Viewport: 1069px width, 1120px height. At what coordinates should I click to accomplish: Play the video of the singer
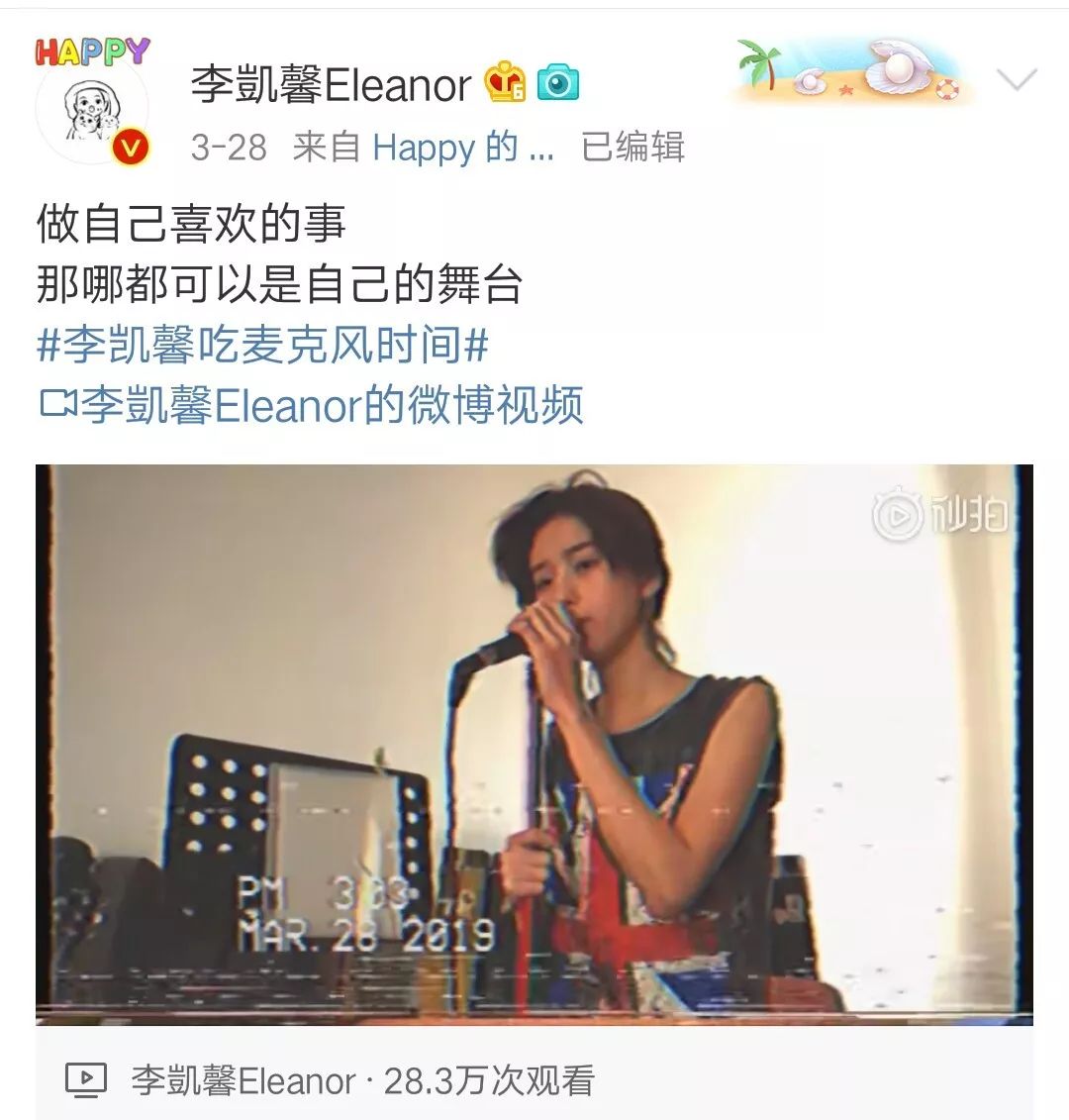tap(534, 743)
